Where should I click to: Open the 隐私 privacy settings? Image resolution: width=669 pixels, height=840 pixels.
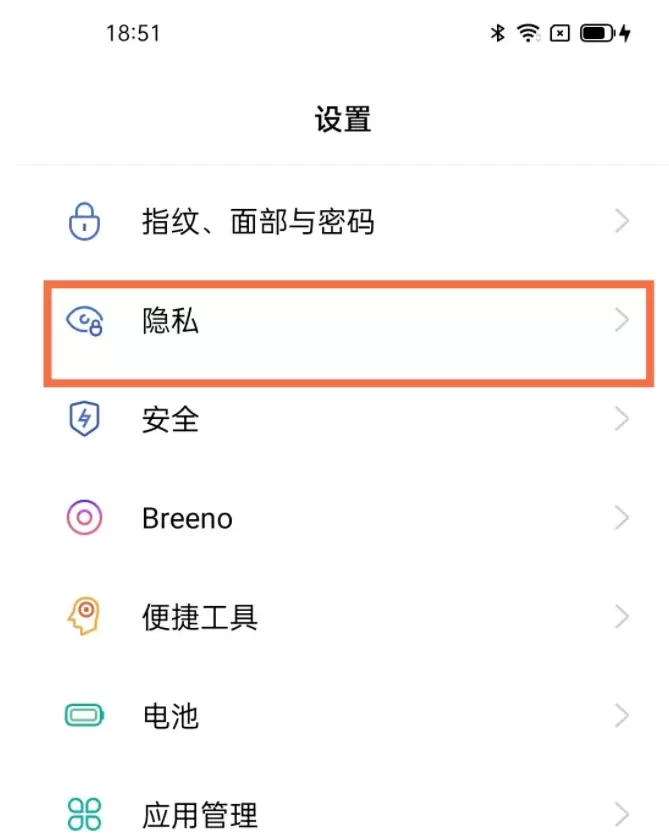point(171,320)
